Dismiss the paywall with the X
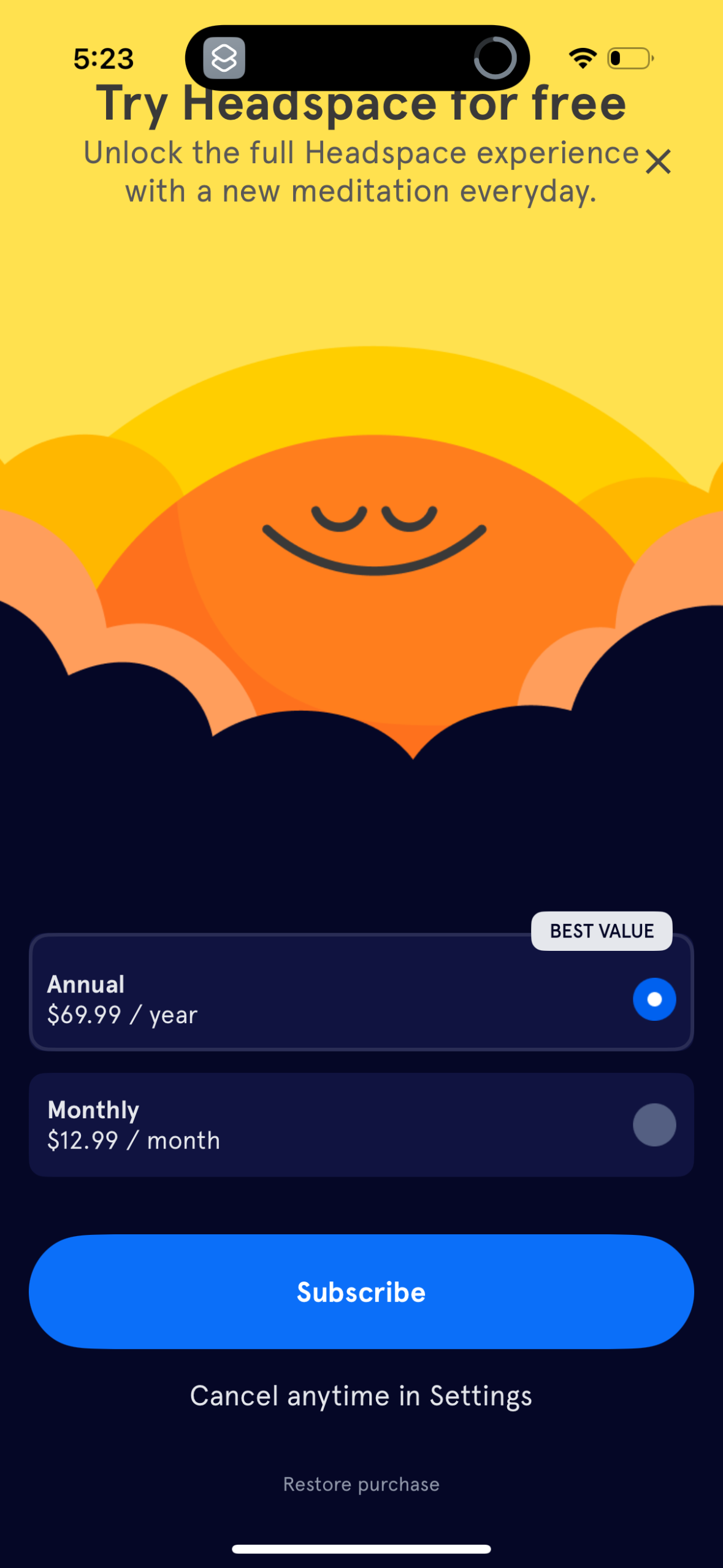The width and height of the screenshot is (723, 1568). tap(658, 163)
